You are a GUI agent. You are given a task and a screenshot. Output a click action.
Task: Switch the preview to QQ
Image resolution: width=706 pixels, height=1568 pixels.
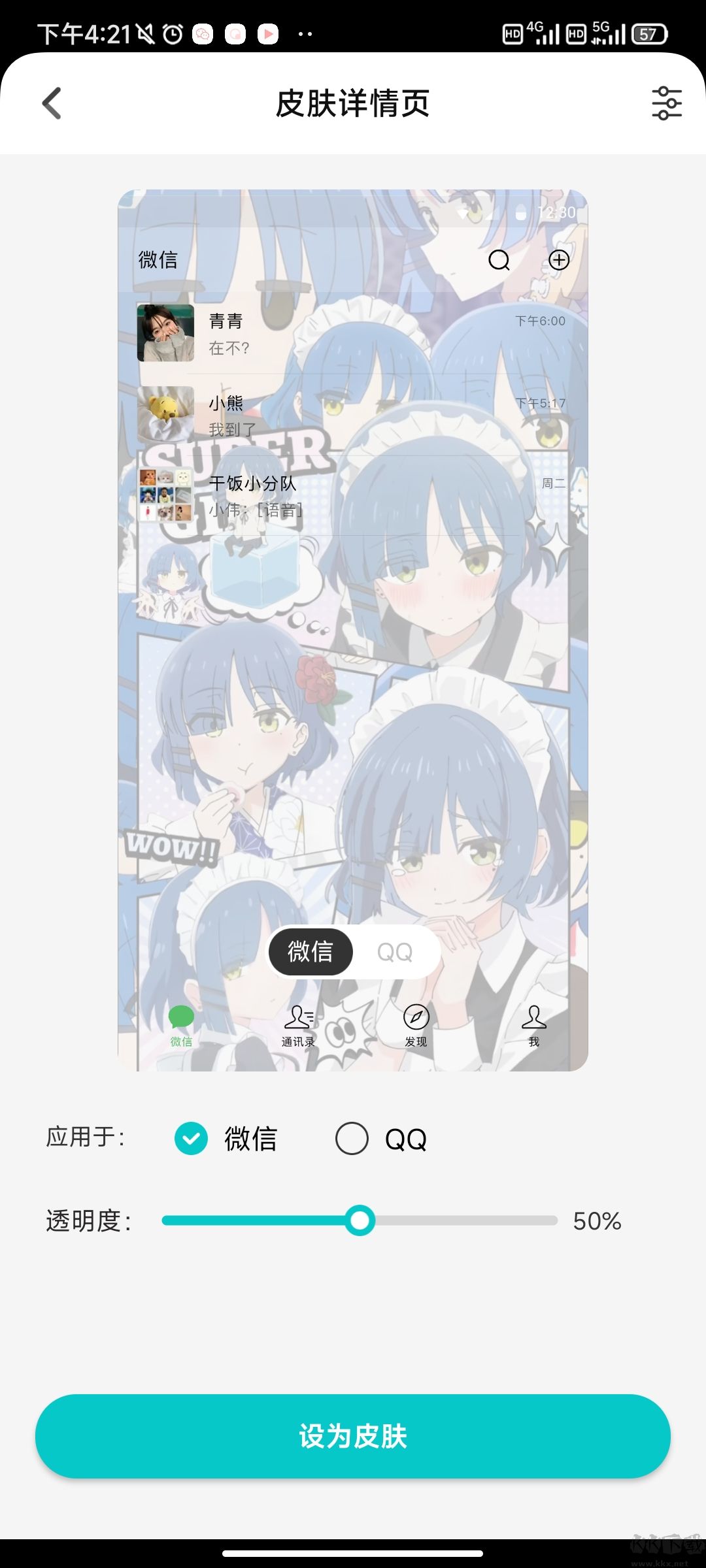click(395, 952)
